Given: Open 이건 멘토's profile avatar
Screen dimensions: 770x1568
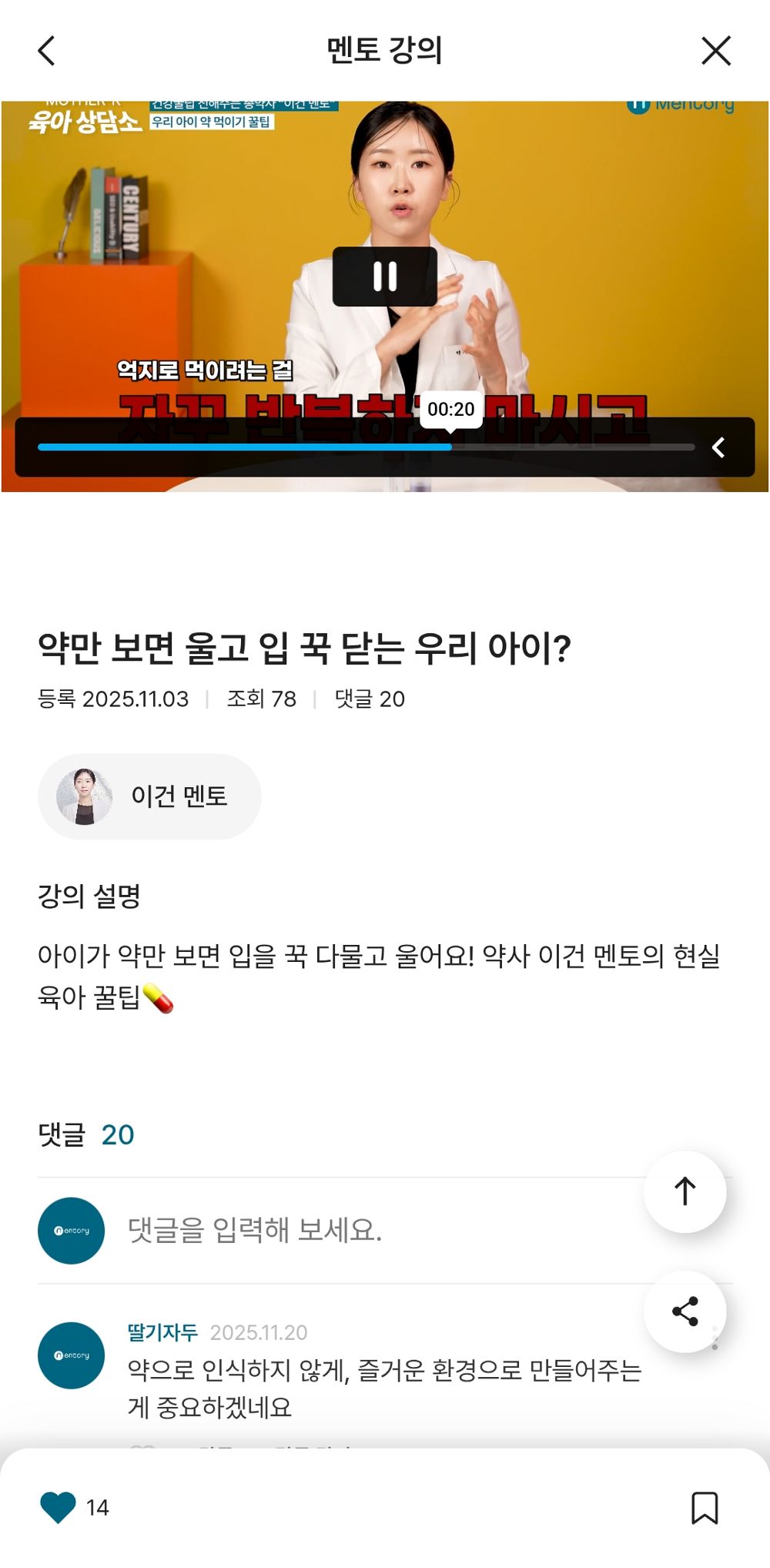Looking at the screenshot, I should (86, 796).
